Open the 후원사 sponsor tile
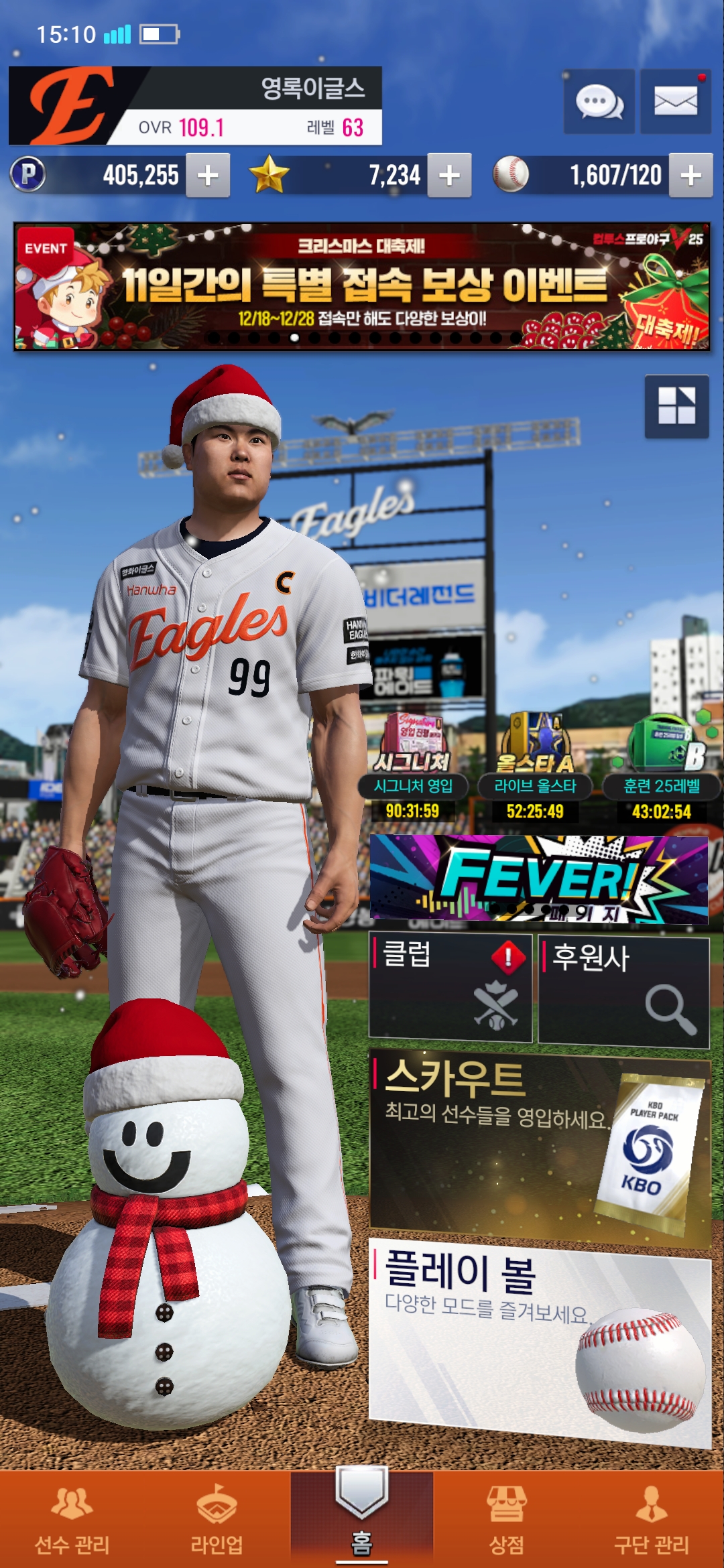724x1568 pixels. (x=623, y=992)
